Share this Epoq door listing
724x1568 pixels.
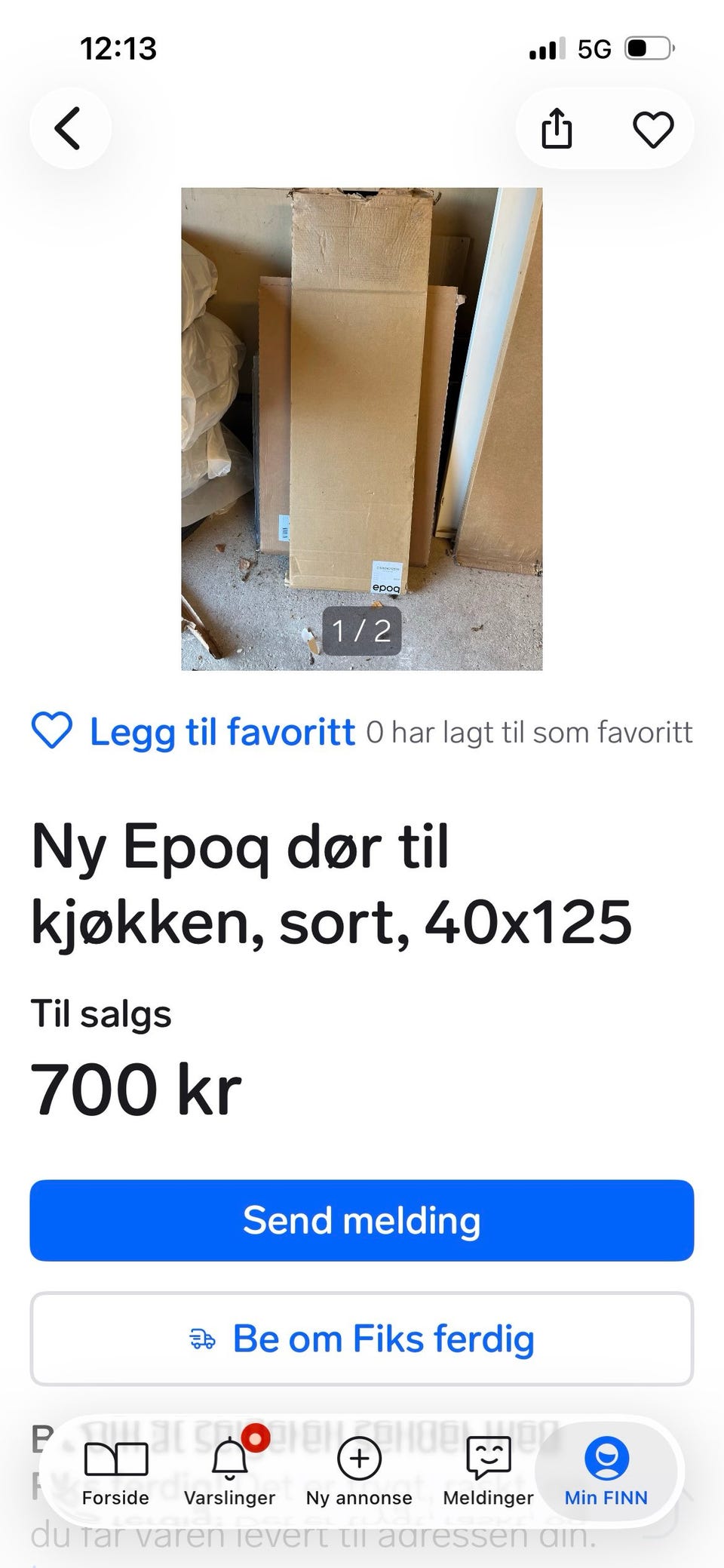tap(557, 128)
